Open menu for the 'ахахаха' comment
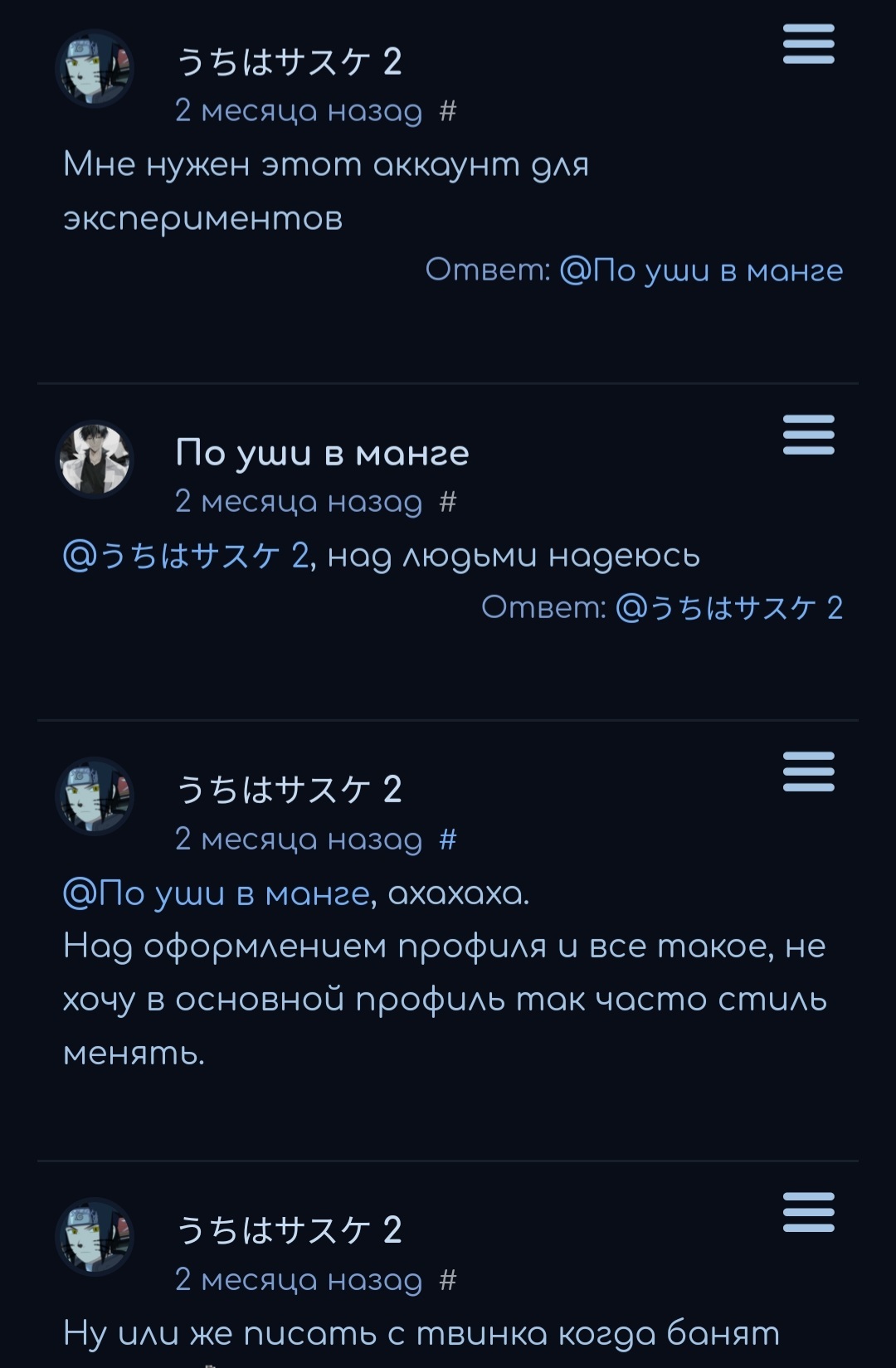 808,772
